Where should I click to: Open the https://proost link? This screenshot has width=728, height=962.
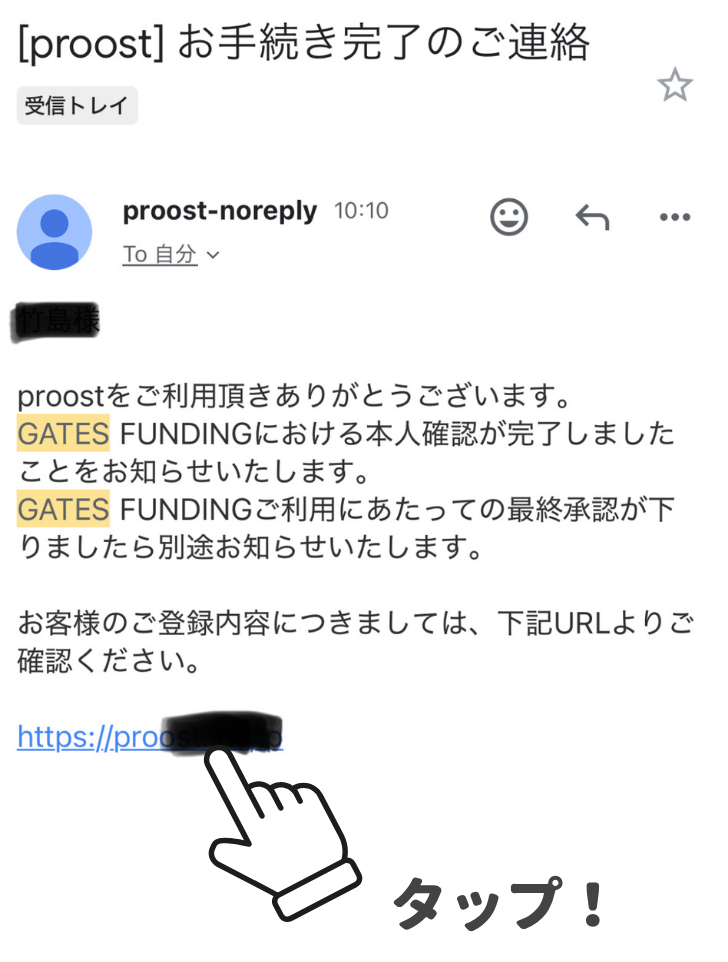point(150,737)
